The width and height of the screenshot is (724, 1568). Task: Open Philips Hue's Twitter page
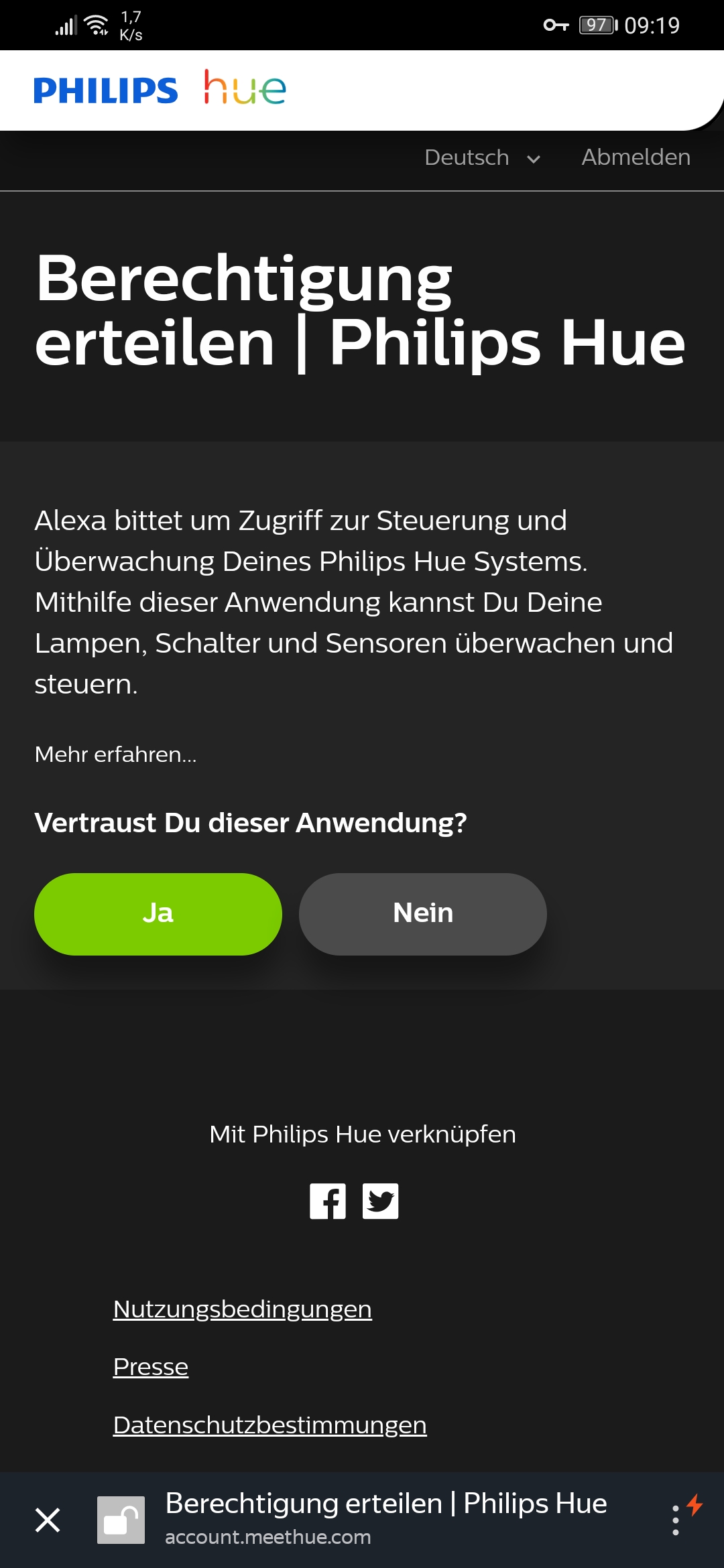click(x=380, y=1201)
